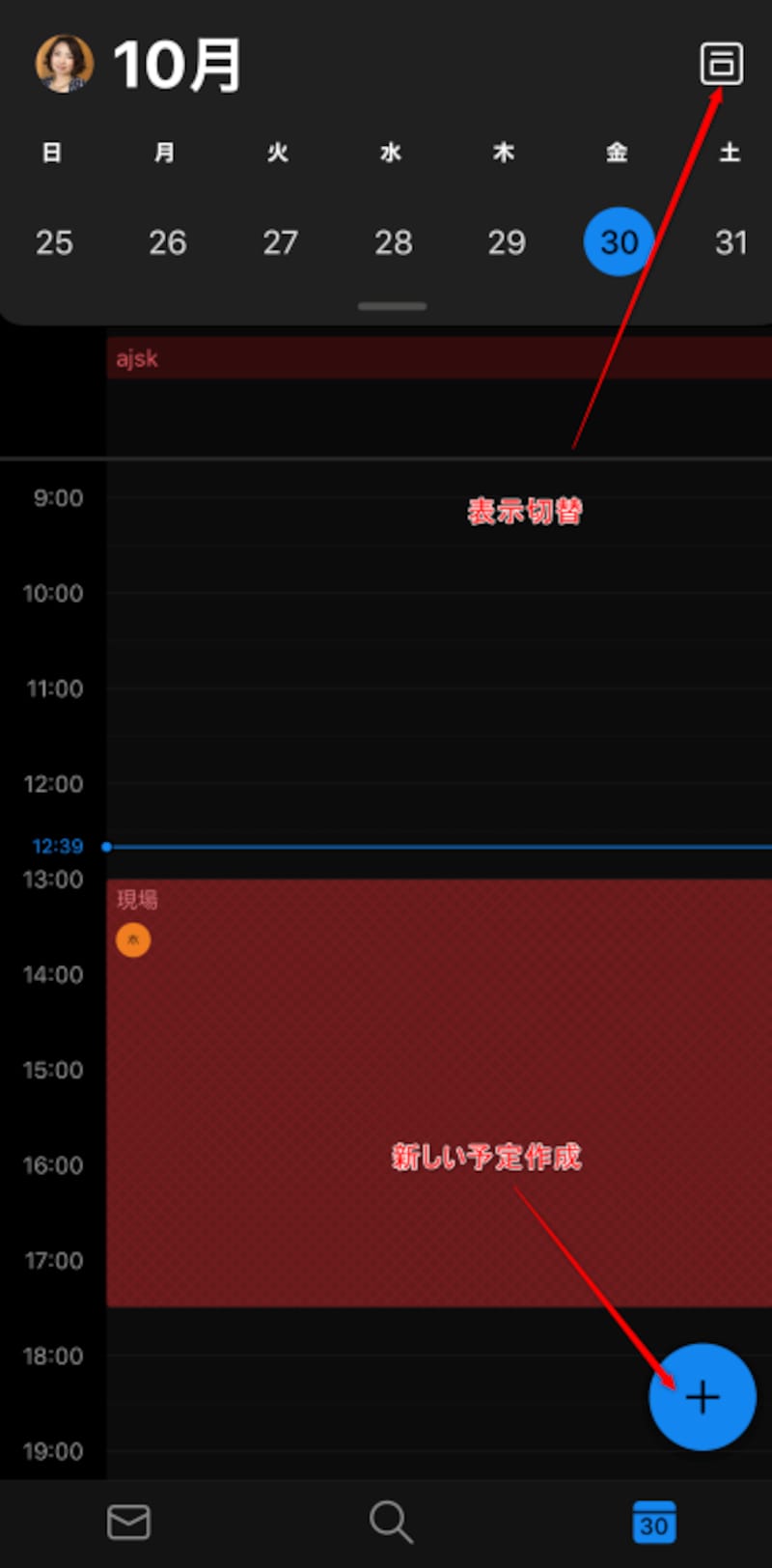
Task: Switch to the Search tab
Action: tap(391, 1523)
